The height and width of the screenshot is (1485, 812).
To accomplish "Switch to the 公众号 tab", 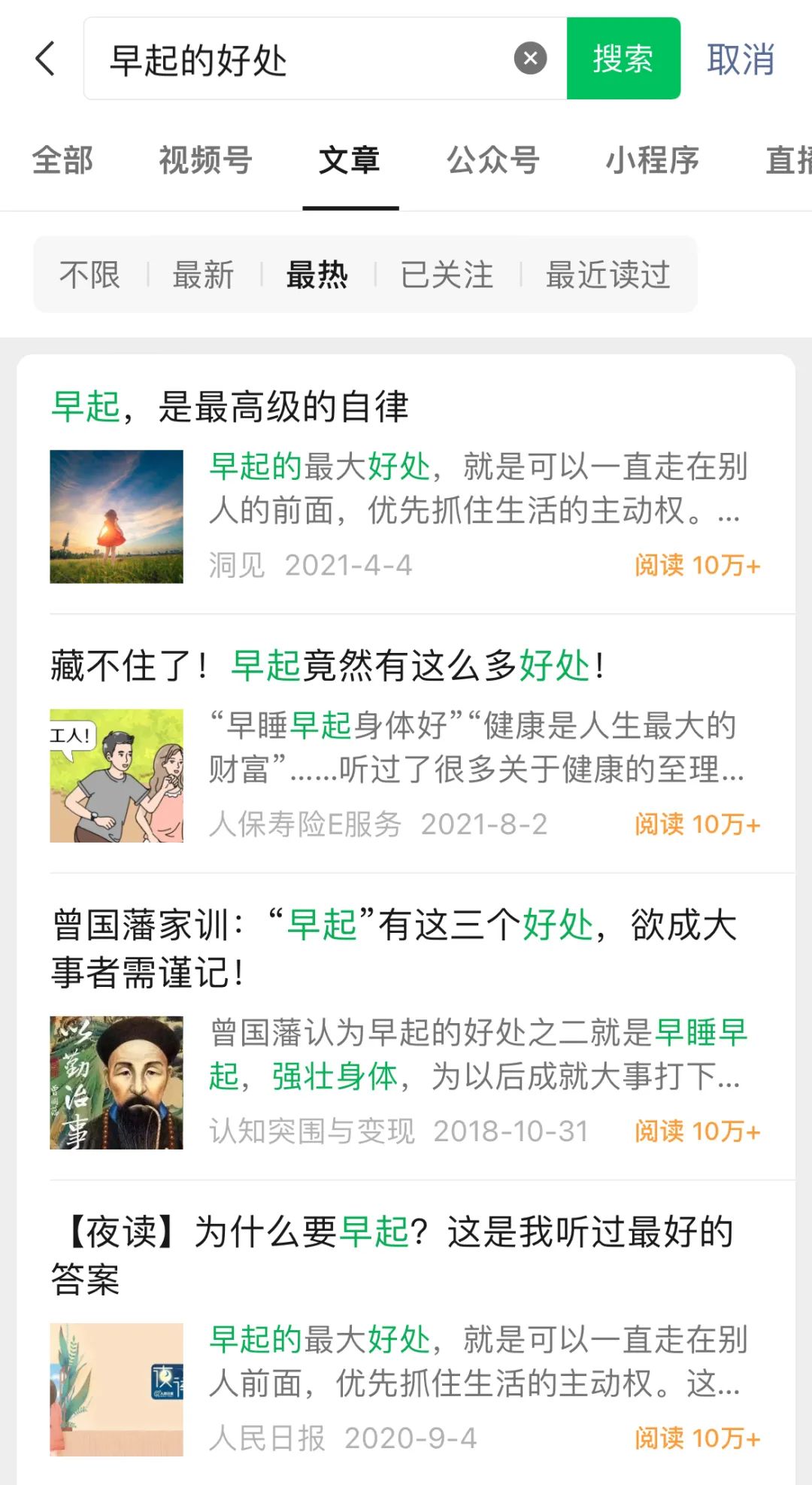I will tap(493, 160).
